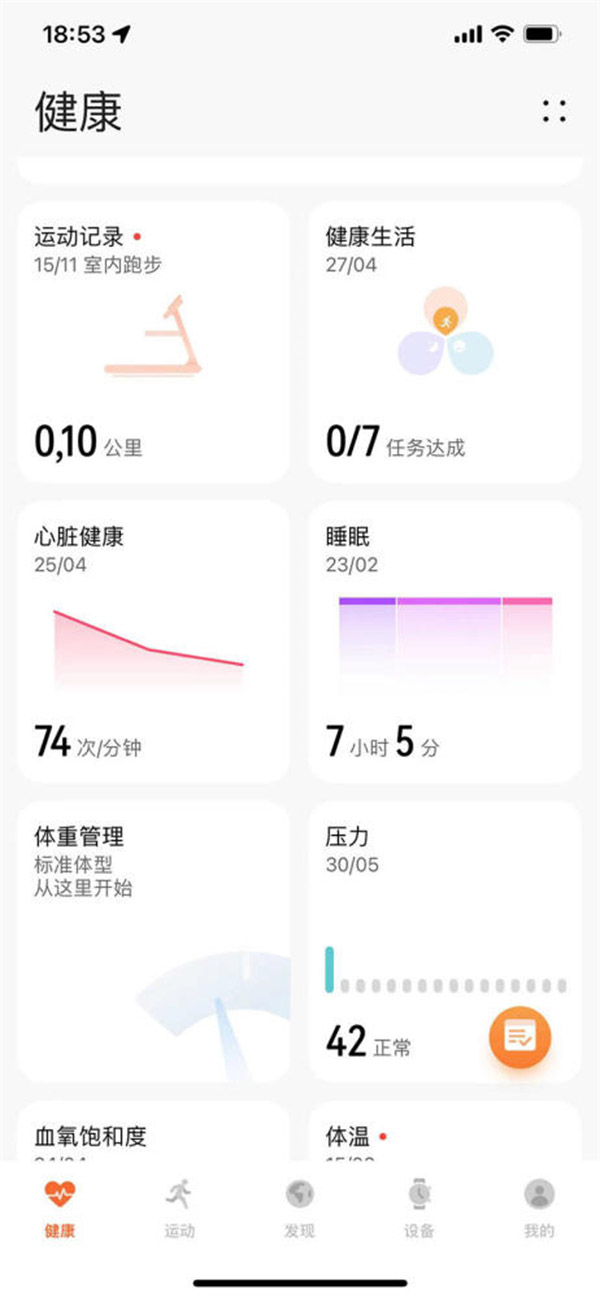Open the 健康生活 card
600x1298 pixels.
pos(444,342)
